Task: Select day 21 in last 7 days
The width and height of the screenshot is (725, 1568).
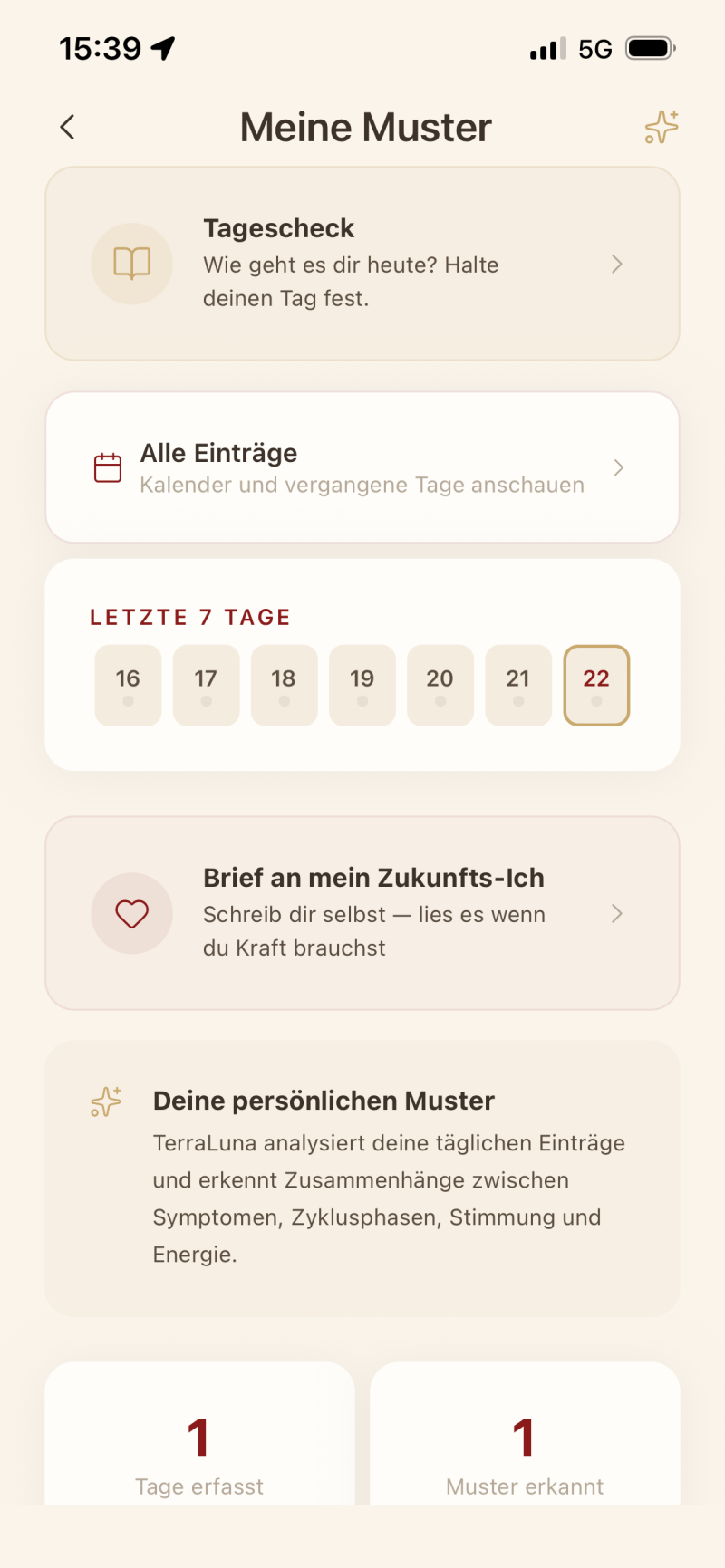Action: pos(517,686)
